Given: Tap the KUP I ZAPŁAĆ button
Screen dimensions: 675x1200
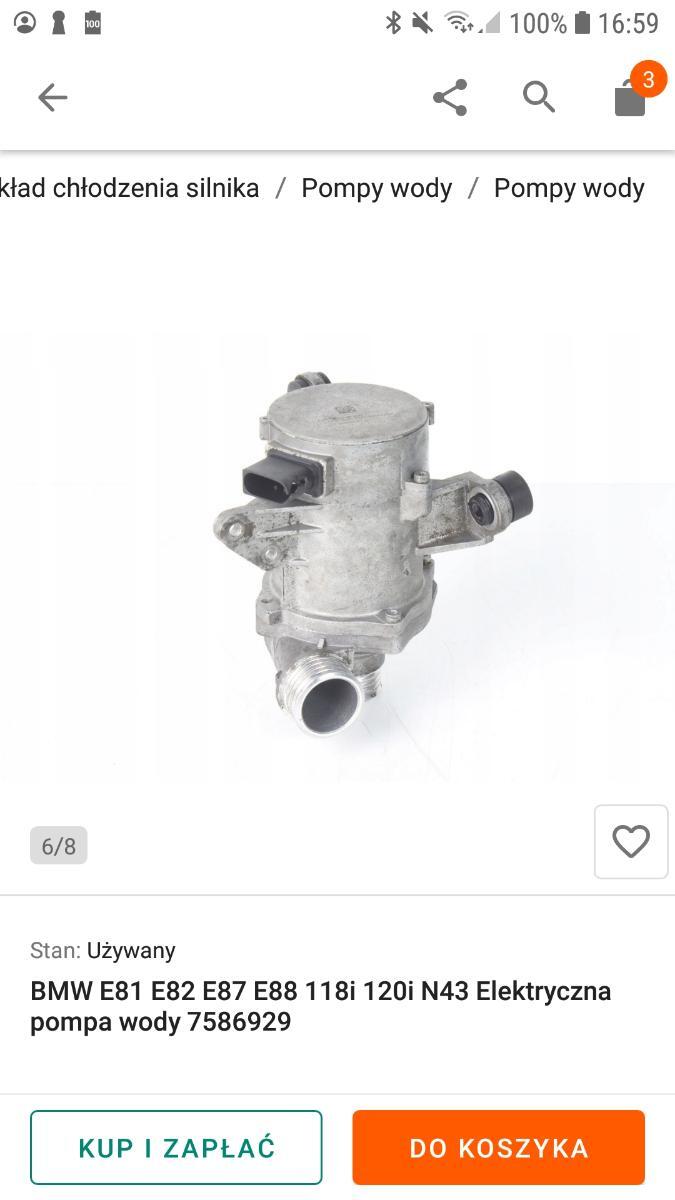Looking at the screenshot, I should tap(176, 1148).
